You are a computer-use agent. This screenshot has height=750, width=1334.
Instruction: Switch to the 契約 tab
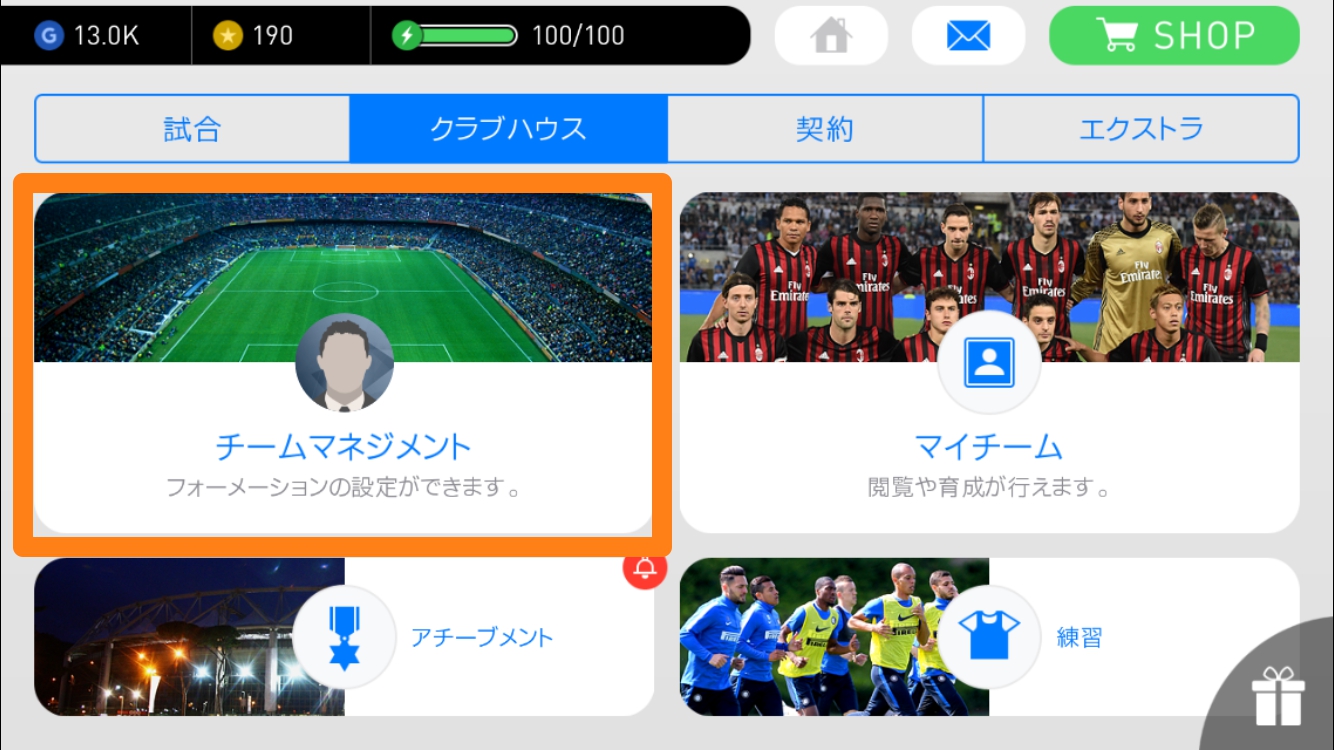click(x=825, y=129)
